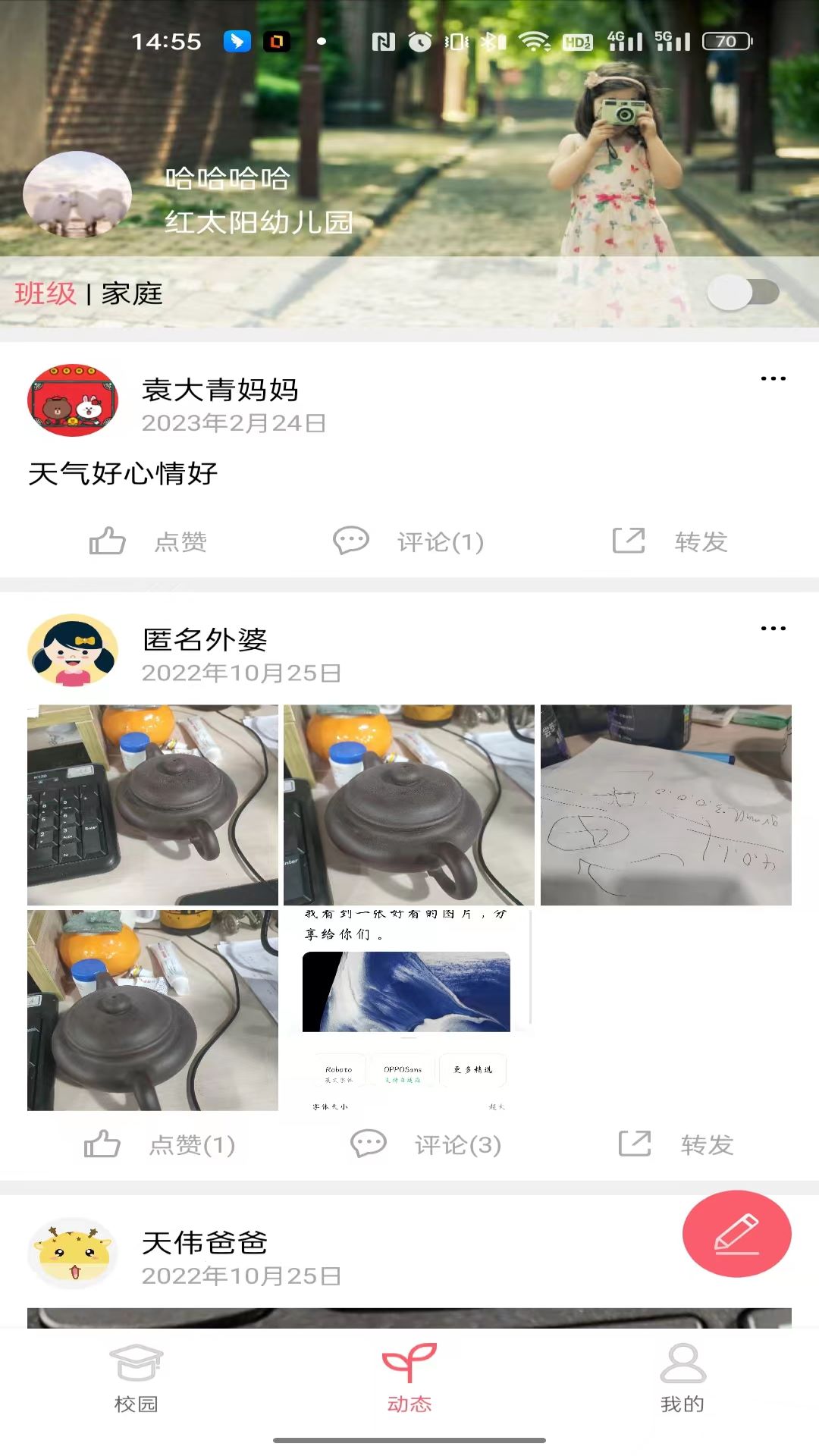Image resolution: width=819 pixels, height=1456 pixels.
Task: Go to the 我的 tab
Action: (x=682, y=1376)
